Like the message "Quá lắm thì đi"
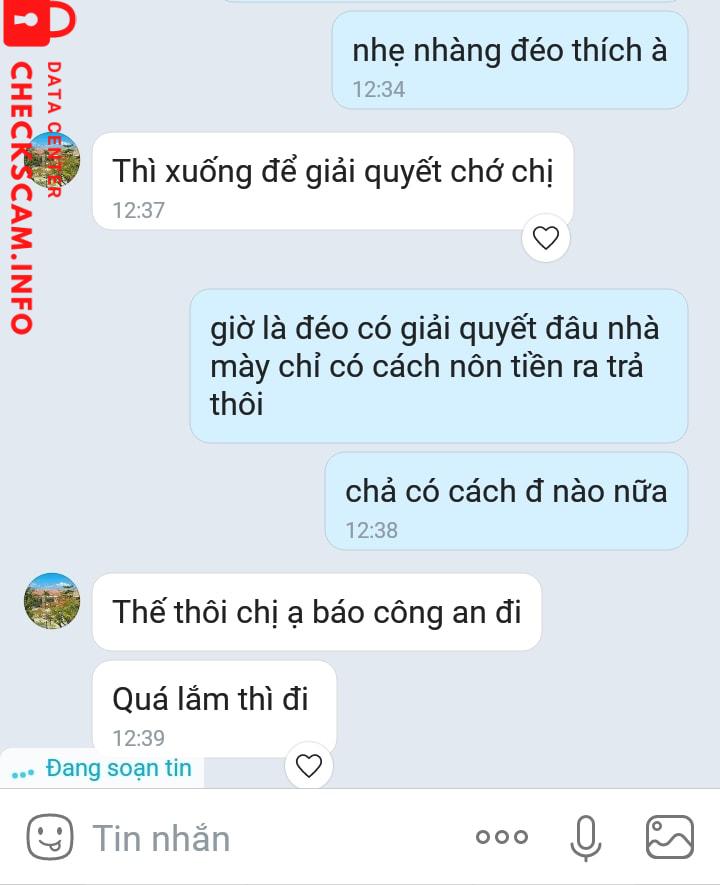Image resolution: width=720 pixels, height=885 pixels. pos(309,766)
